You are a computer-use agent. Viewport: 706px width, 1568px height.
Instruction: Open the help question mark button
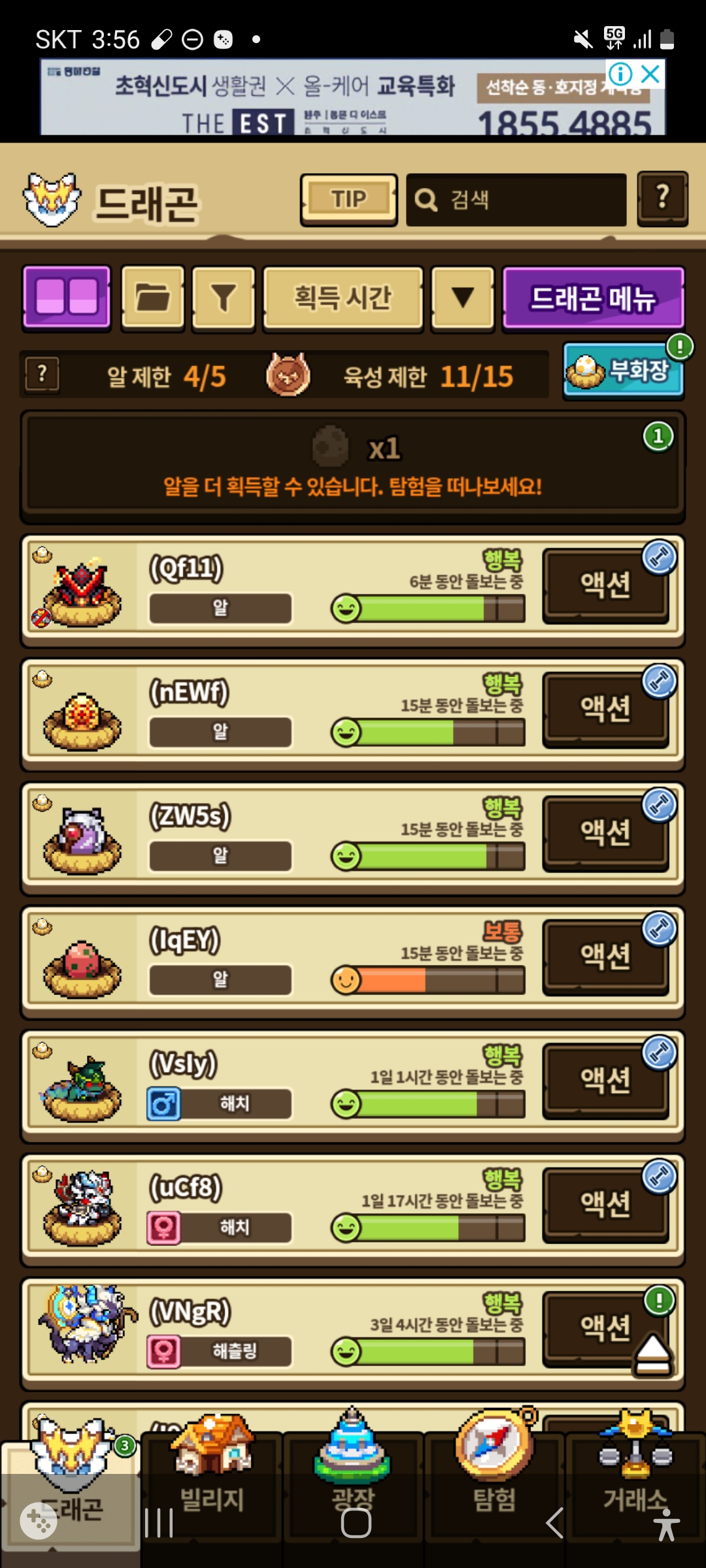pos(662,199)
